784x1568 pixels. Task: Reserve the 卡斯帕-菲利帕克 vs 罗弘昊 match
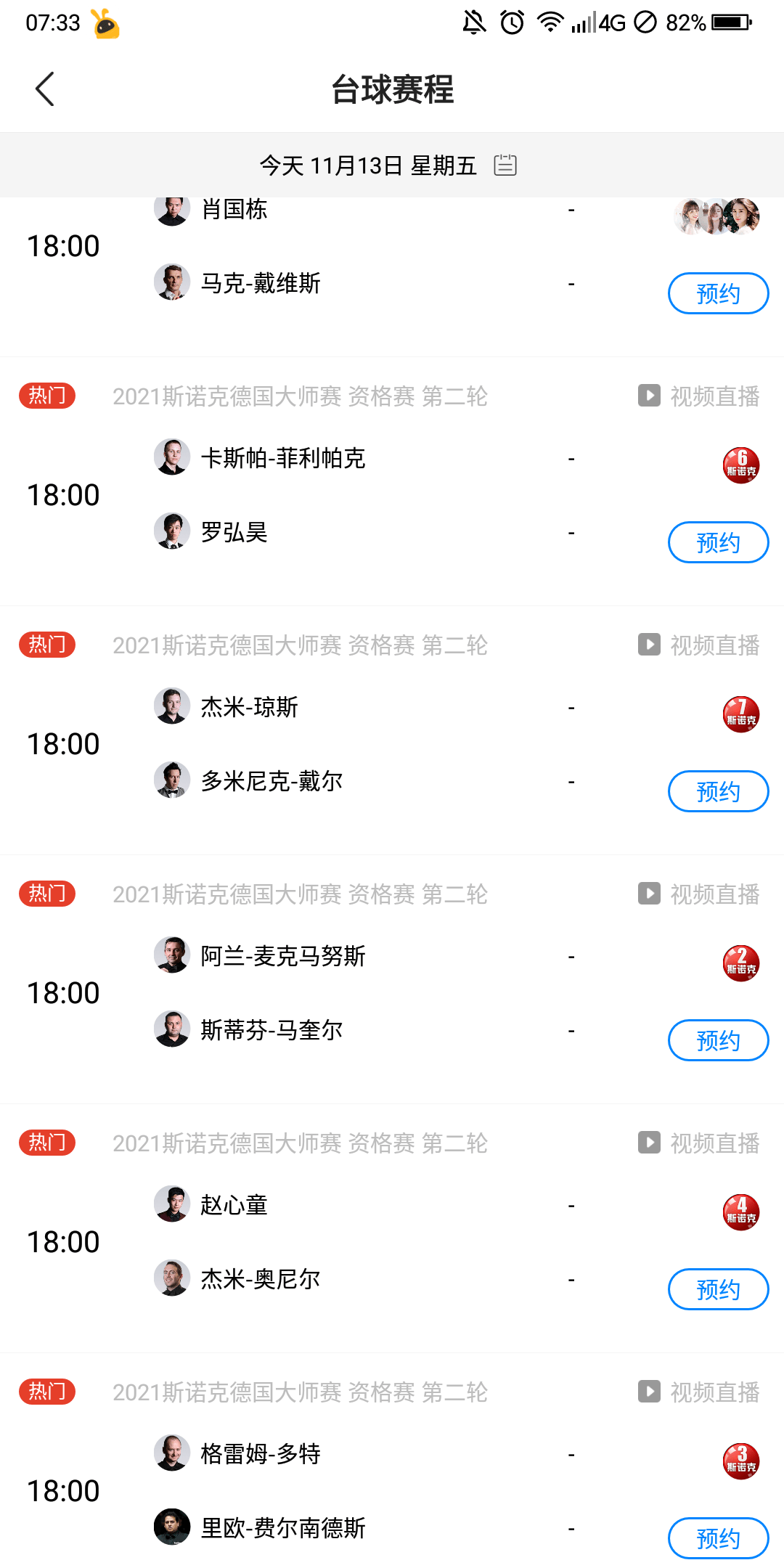click(717, 542)
